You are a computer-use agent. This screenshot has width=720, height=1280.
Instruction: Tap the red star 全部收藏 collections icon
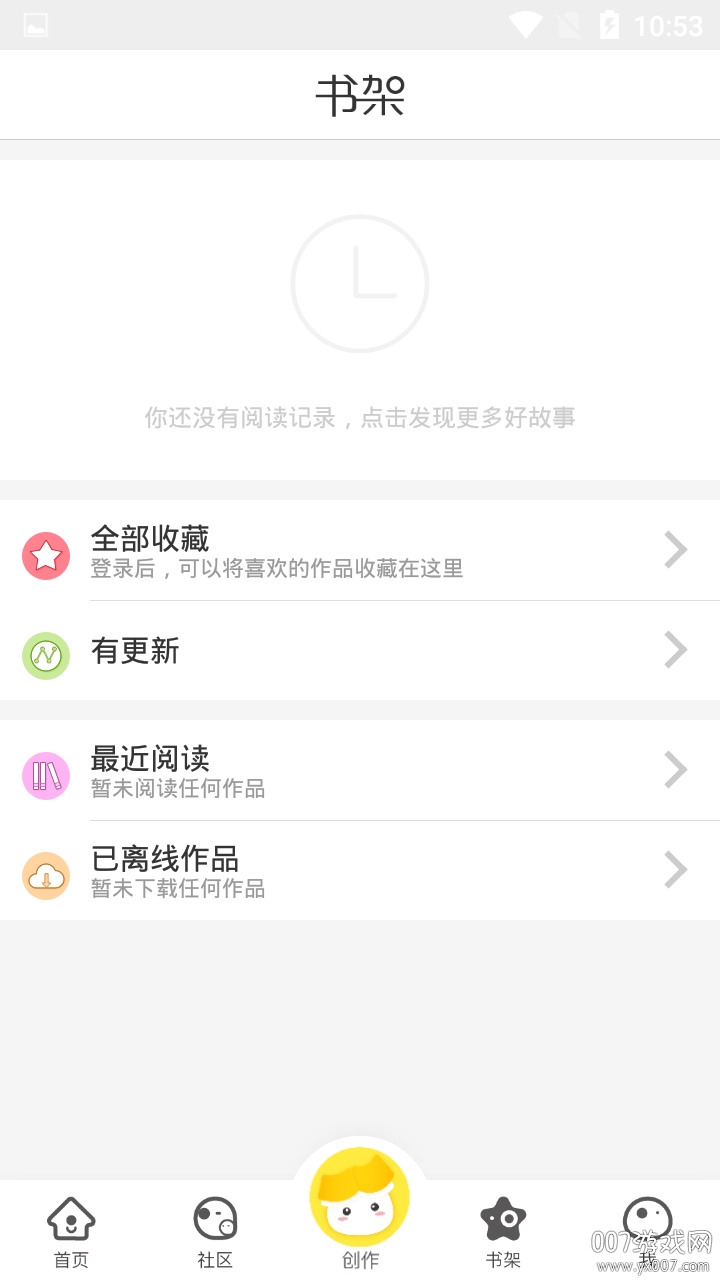click(x=46, y=553)
